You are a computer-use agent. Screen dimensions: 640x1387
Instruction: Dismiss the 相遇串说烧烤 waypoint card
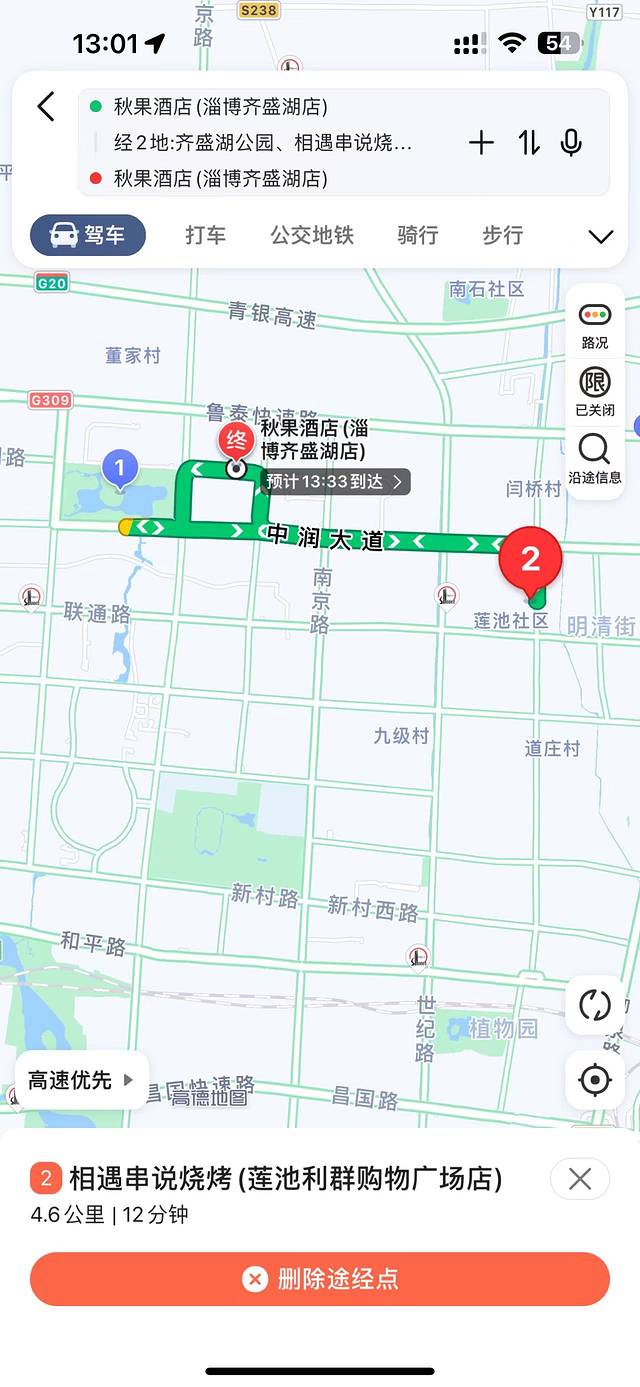pos(580,1180)
